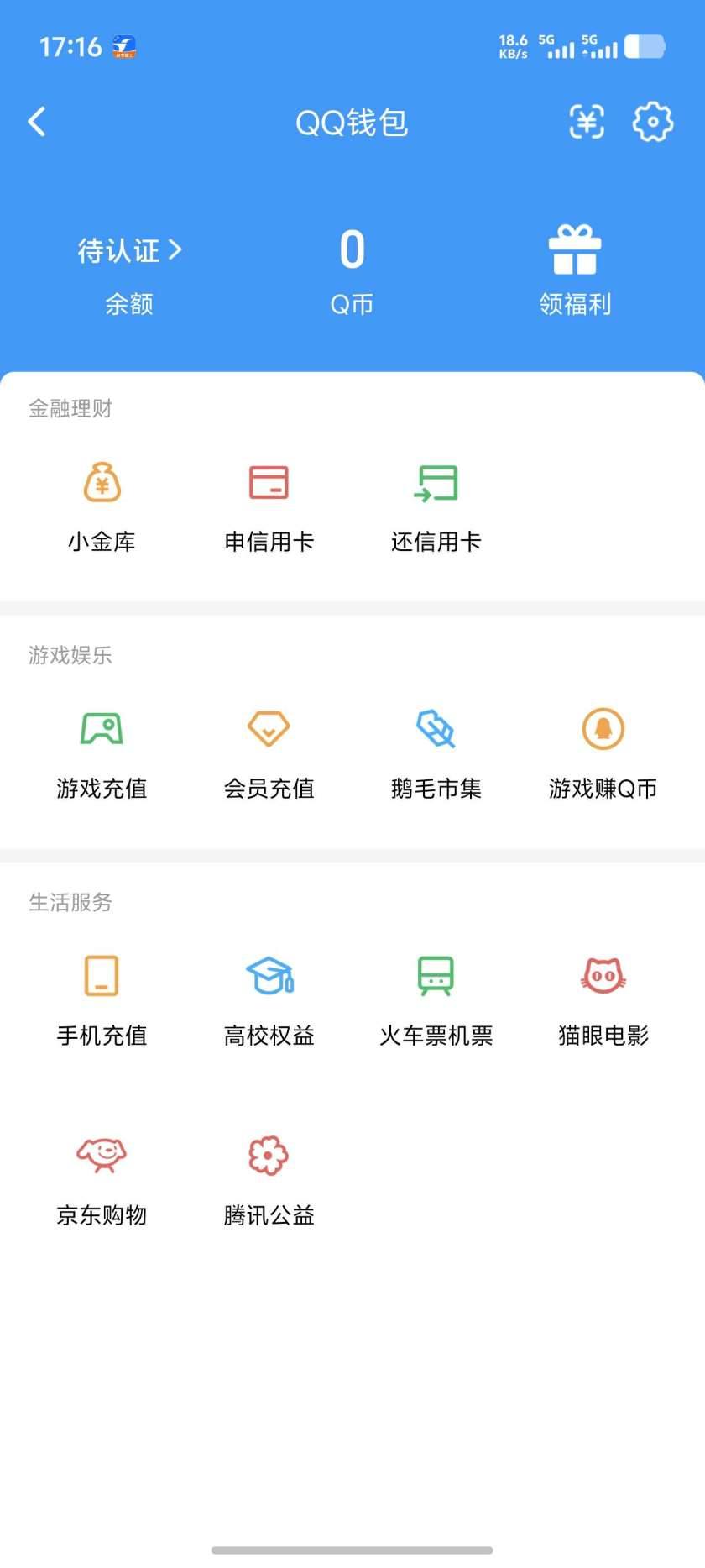
Task: Tap the 余额 balance label
Action: click(129, 305)
